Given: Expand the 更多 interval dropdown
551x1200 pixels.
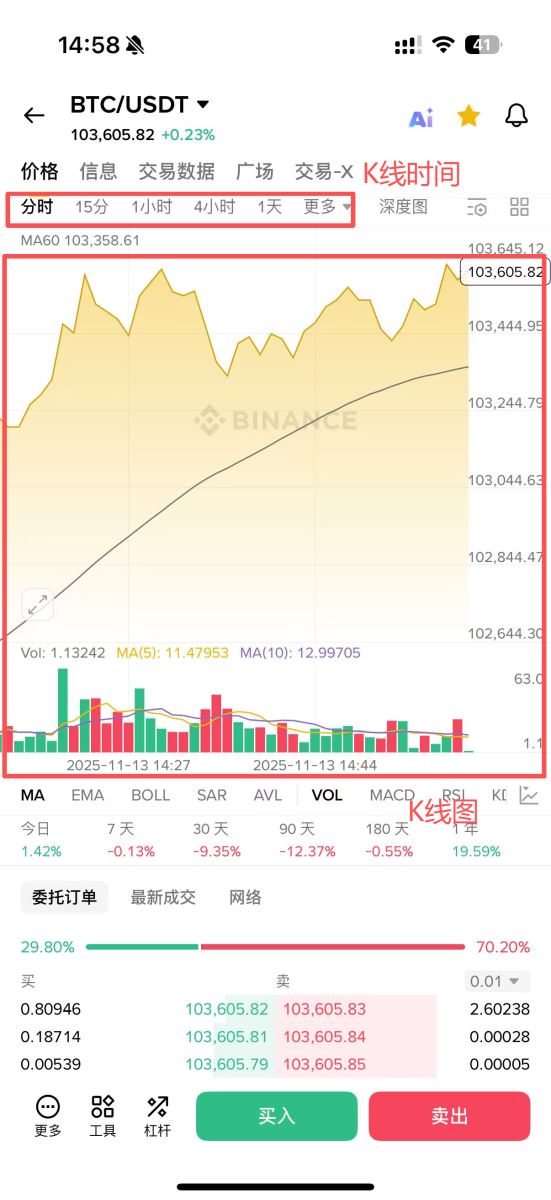Looking at the screenshot, I should coord(328,207).
